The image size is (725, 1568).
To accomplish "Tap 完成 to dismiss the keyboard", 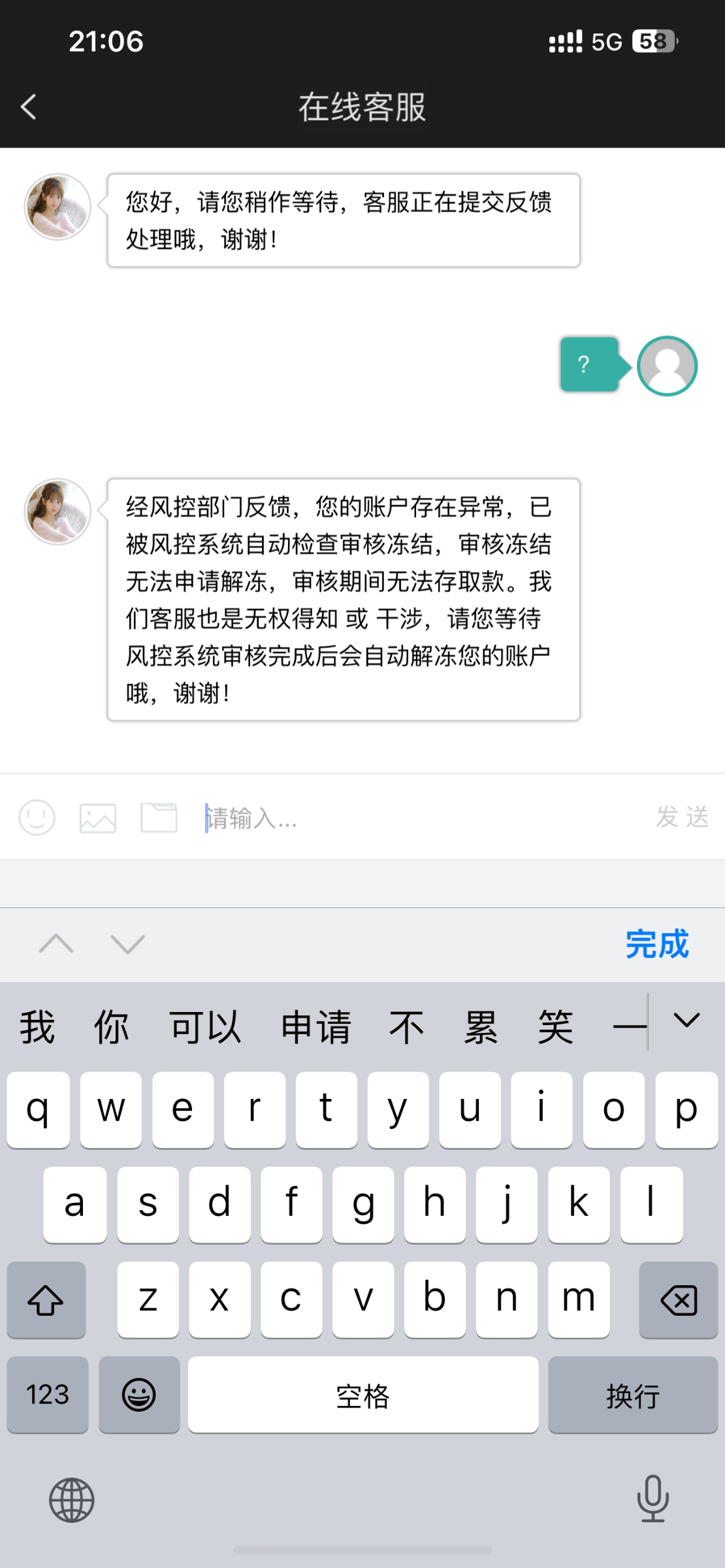I will click(x=657, y=944).
